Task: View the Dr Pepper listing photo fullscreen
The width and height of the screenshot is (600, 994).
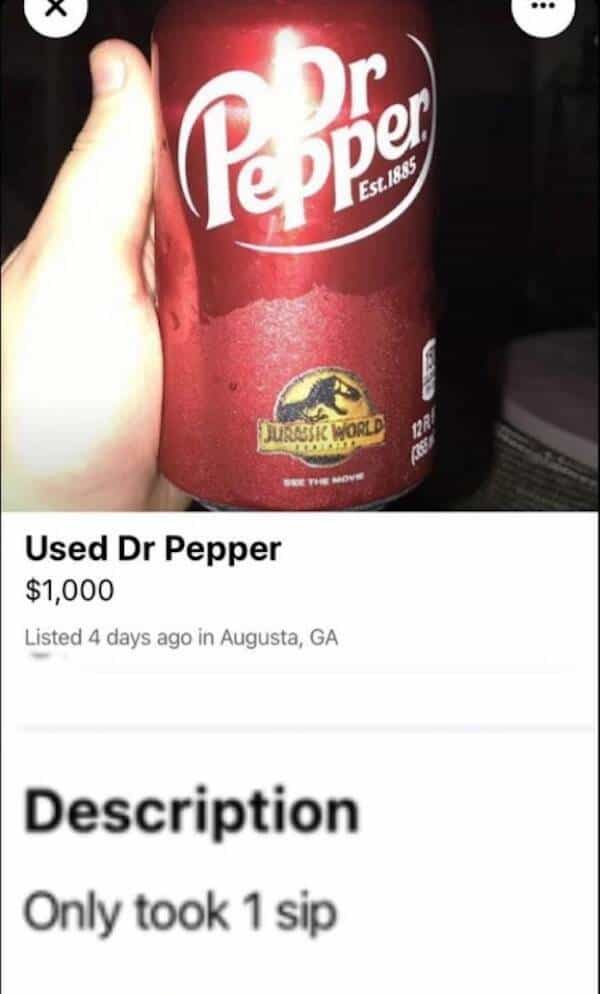Action: tap(300, 260)
